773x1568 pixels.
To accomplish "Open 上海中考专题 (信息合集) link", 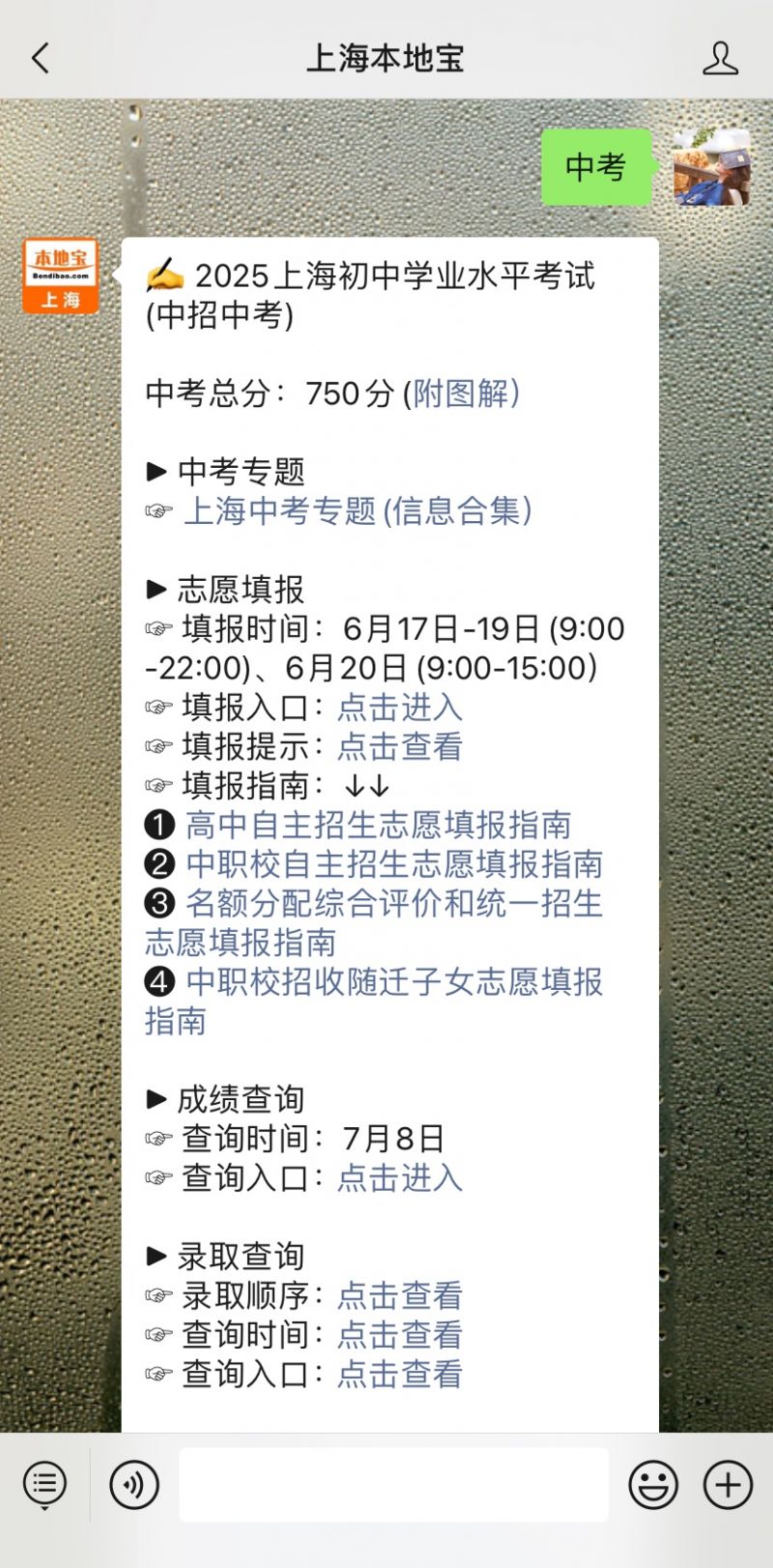I will [x=358, y=511].
